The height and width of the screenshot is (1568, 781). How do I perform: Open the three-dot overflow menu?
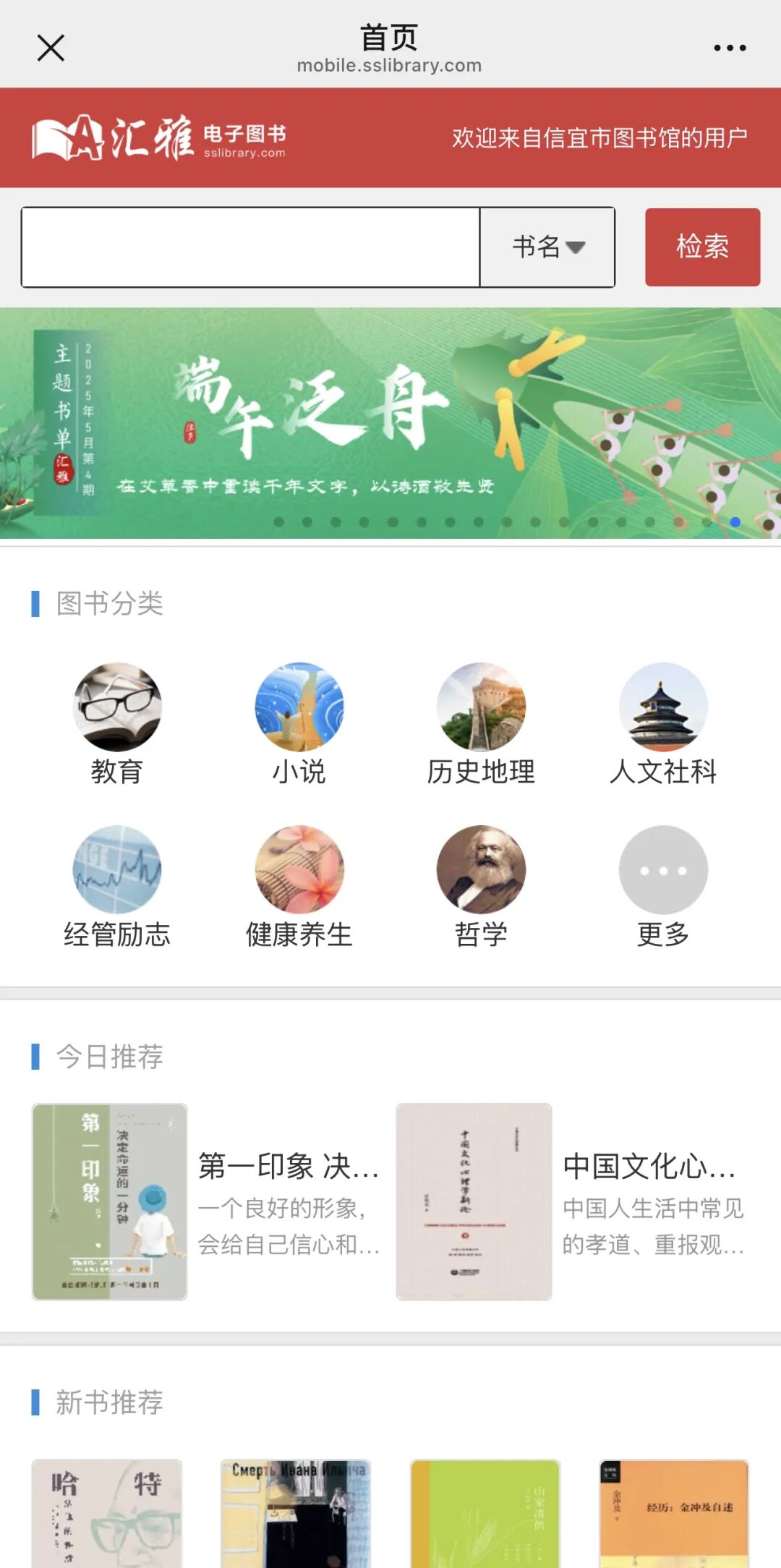(x=729, y=48)
